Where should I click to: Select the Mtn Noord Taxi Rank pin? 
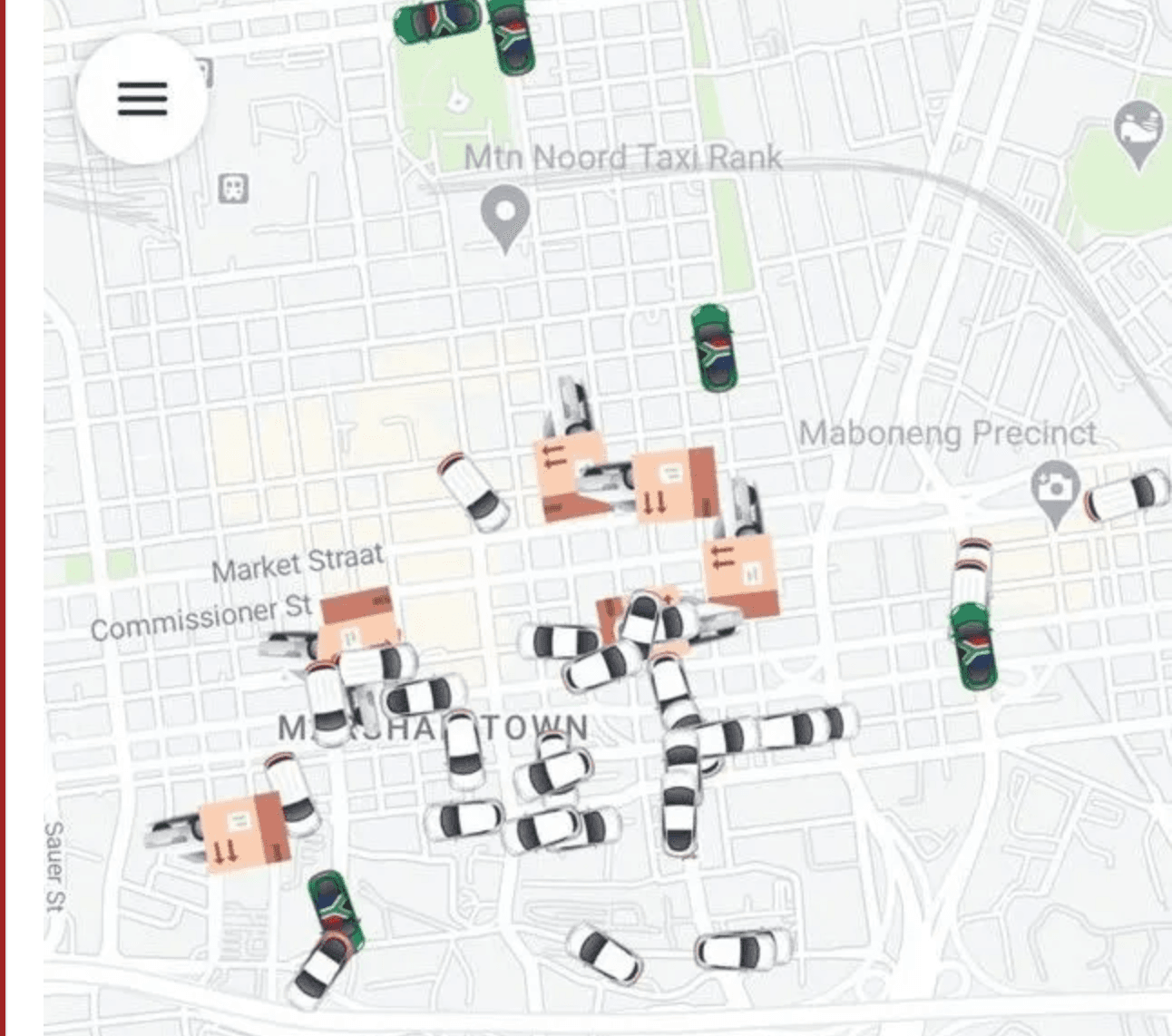(505, 213)
